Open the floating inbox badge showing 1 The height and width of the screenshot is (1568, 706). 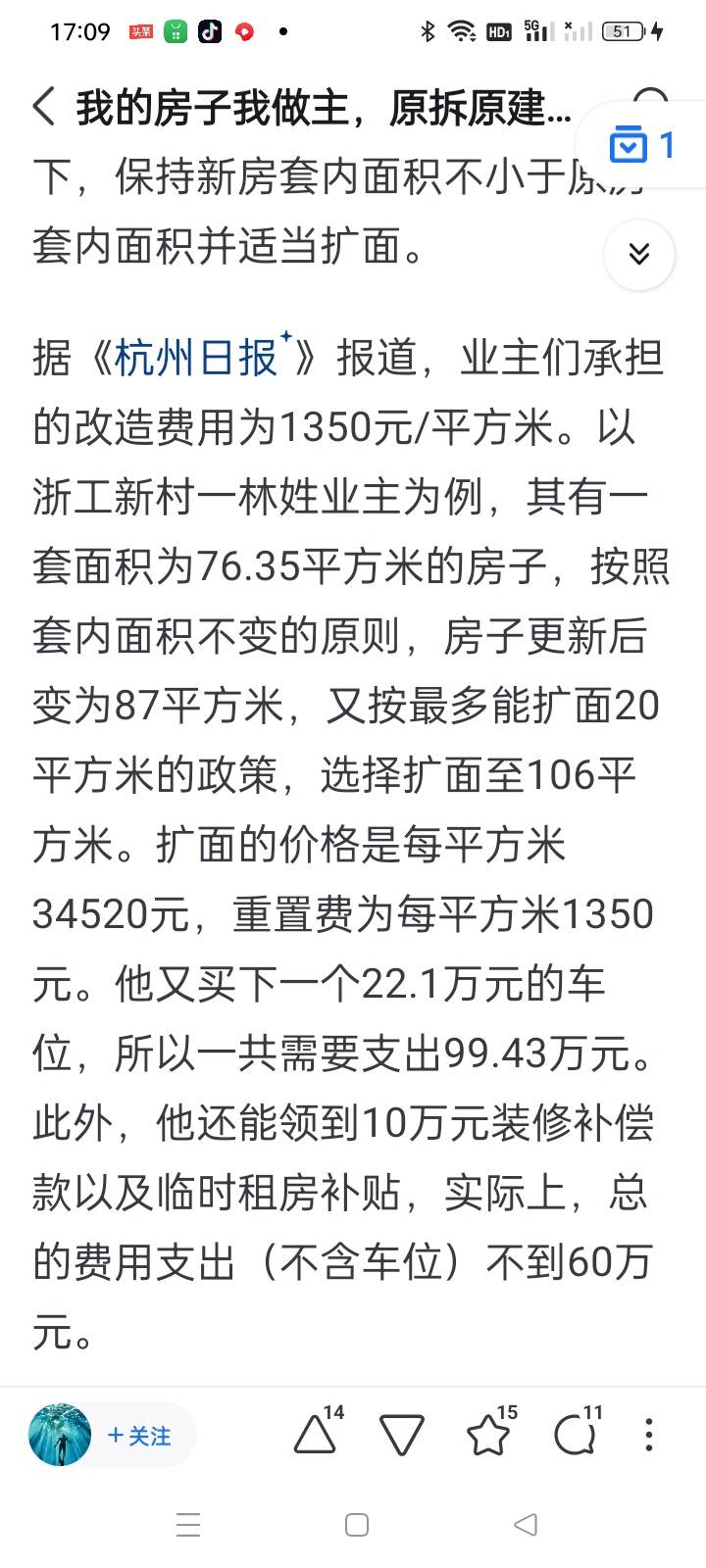[x=641, y=145]
